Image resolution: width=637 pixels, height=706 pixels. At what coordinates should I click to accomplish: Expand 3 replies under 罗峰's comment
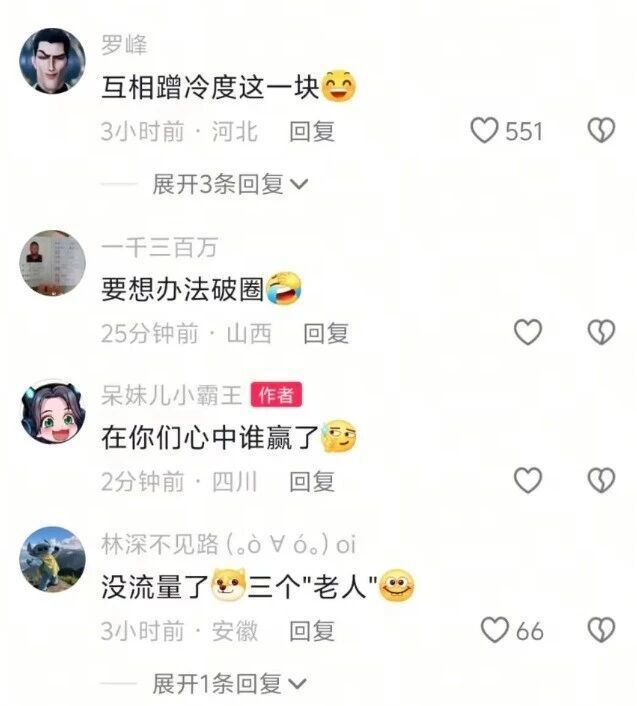coord(230,184)
